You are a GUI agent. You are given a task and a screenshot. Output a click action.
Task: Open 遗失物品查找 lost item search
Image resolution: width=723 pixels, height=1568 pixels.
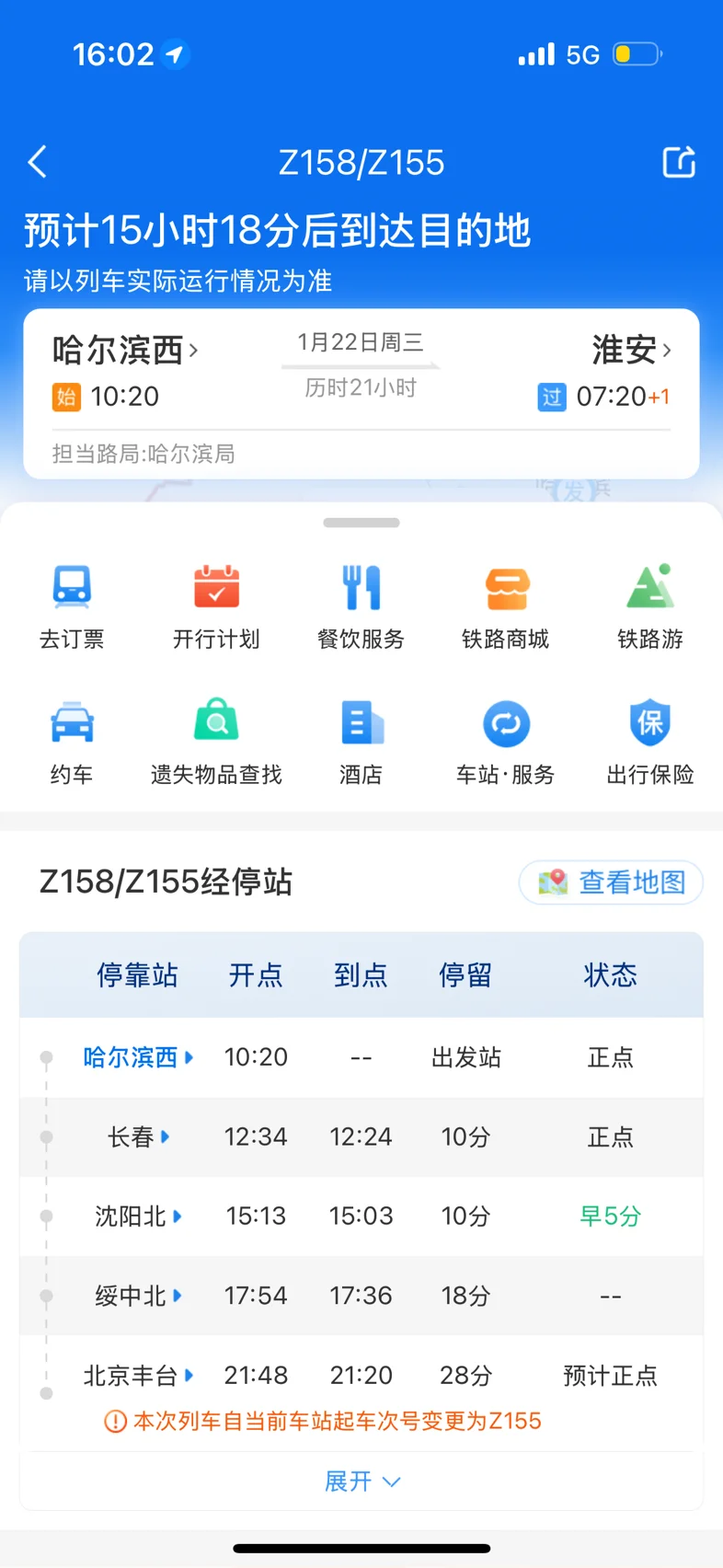[x=216, y=743]
